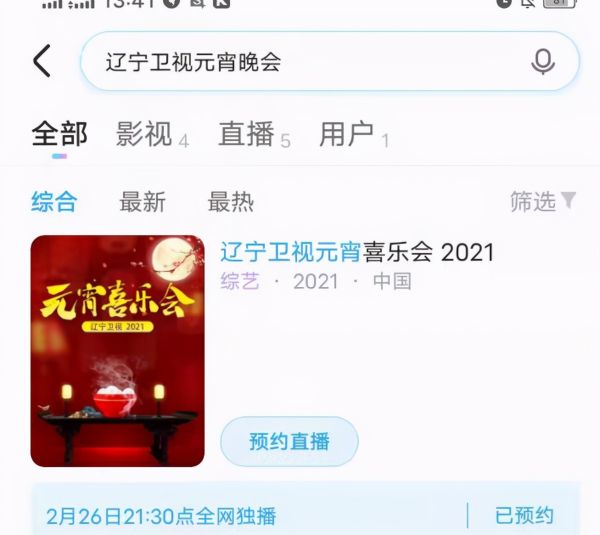Image resolution: width=600 pixels, height=535 pixels.
Task: Switch to the 直播 tab
Action: tap(247, 134)
